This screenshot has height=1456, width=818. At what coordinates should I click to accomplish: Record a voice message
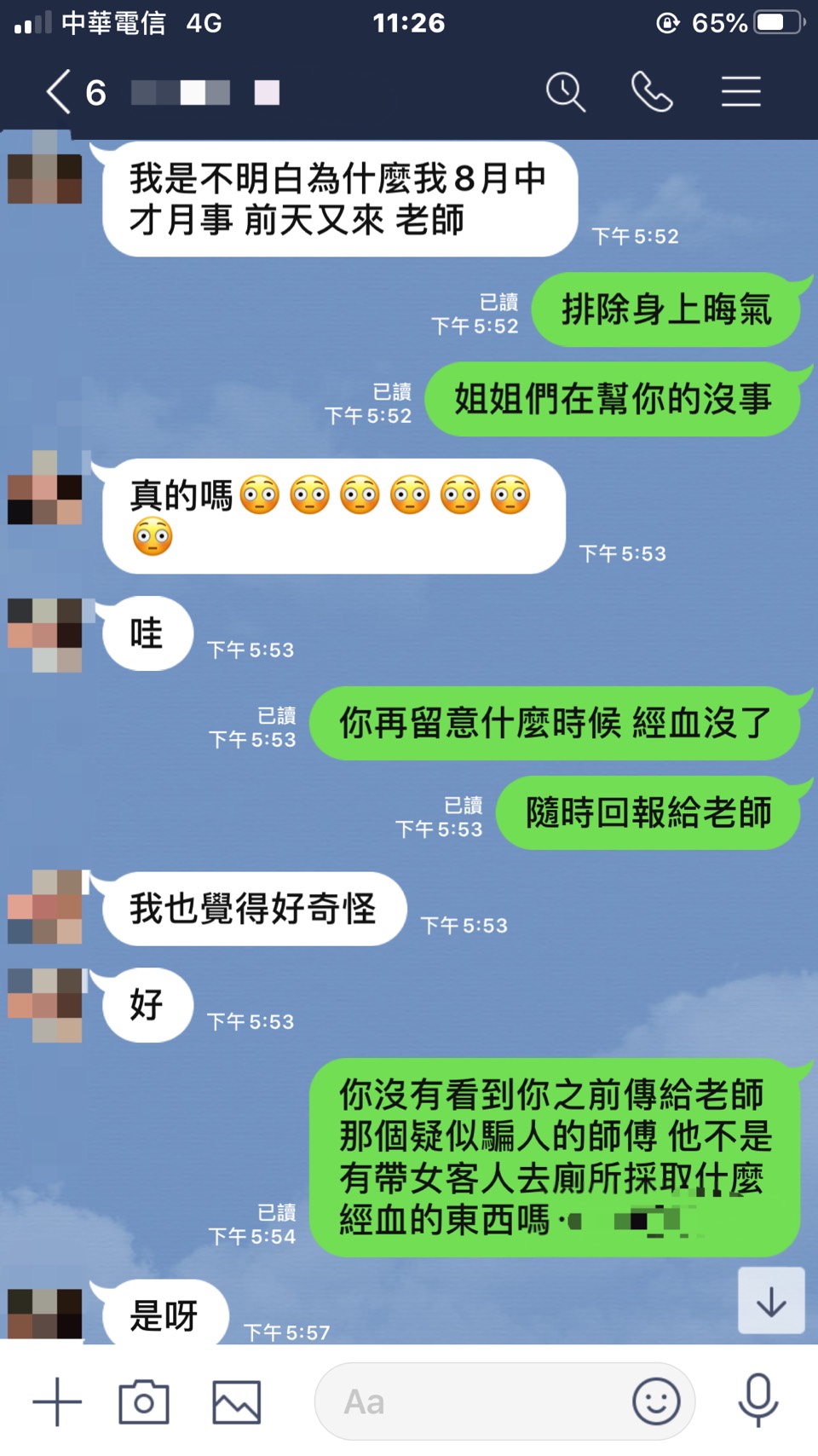pyautogui.click(x=758, y=1400)
